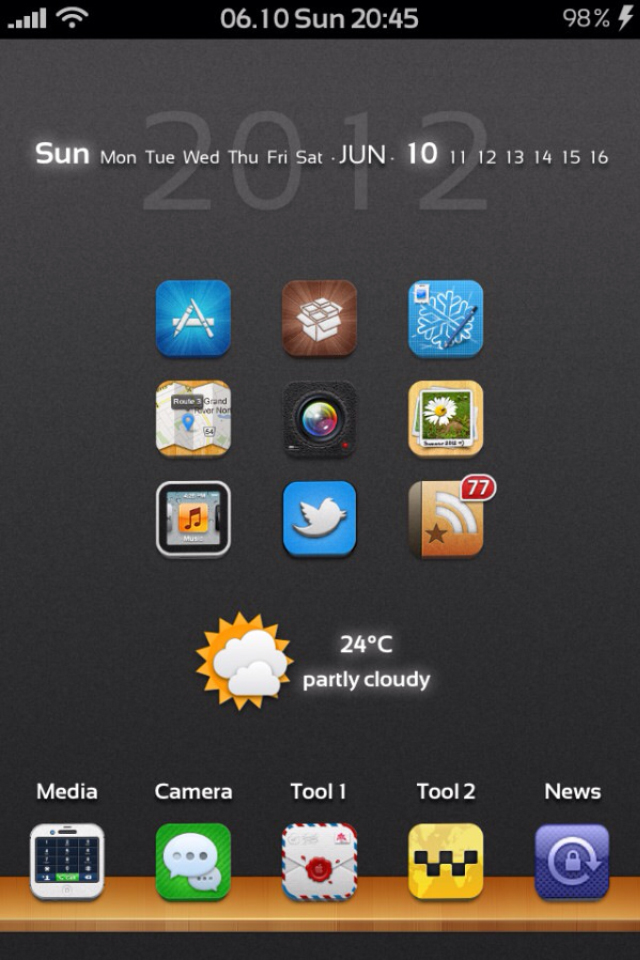Open the RSS reader with 77 badge
640x960 pixels.
pos(446,519)
